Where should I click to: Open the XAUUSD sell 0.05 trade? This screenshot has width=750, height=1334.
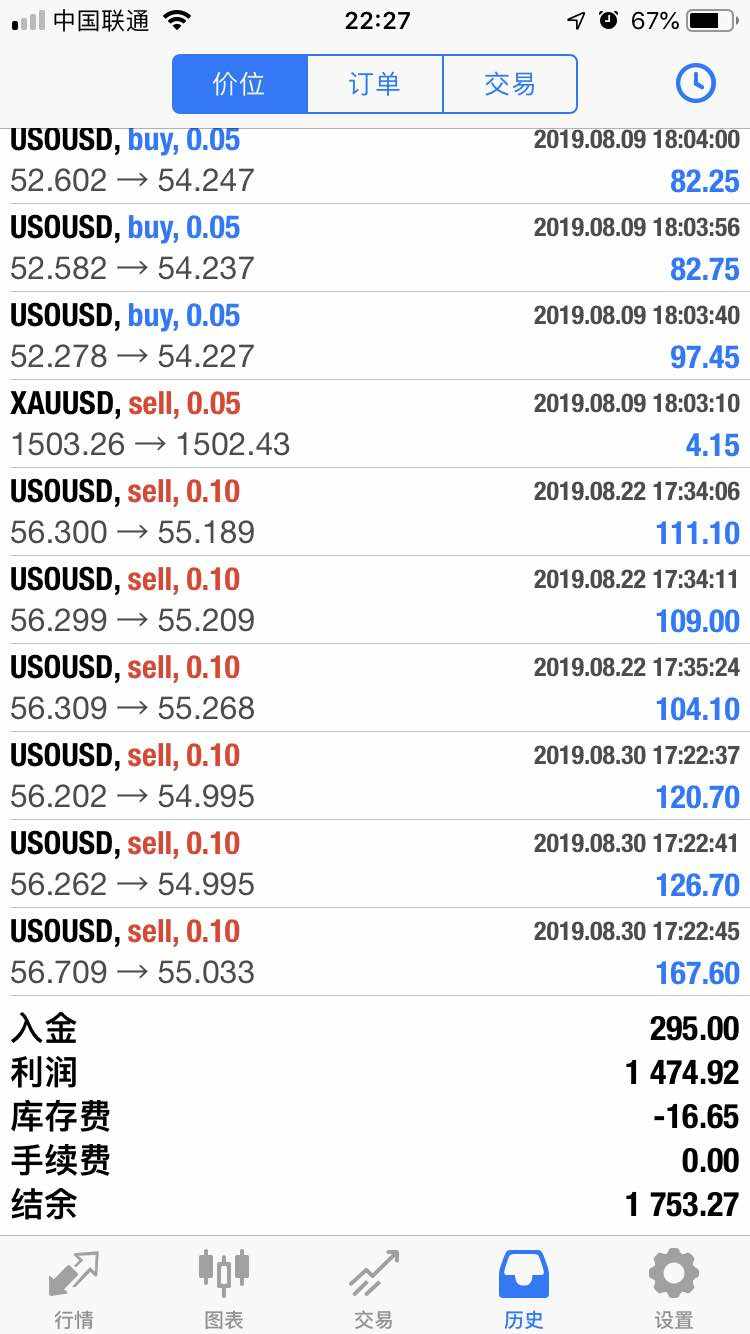pos(375,424)
